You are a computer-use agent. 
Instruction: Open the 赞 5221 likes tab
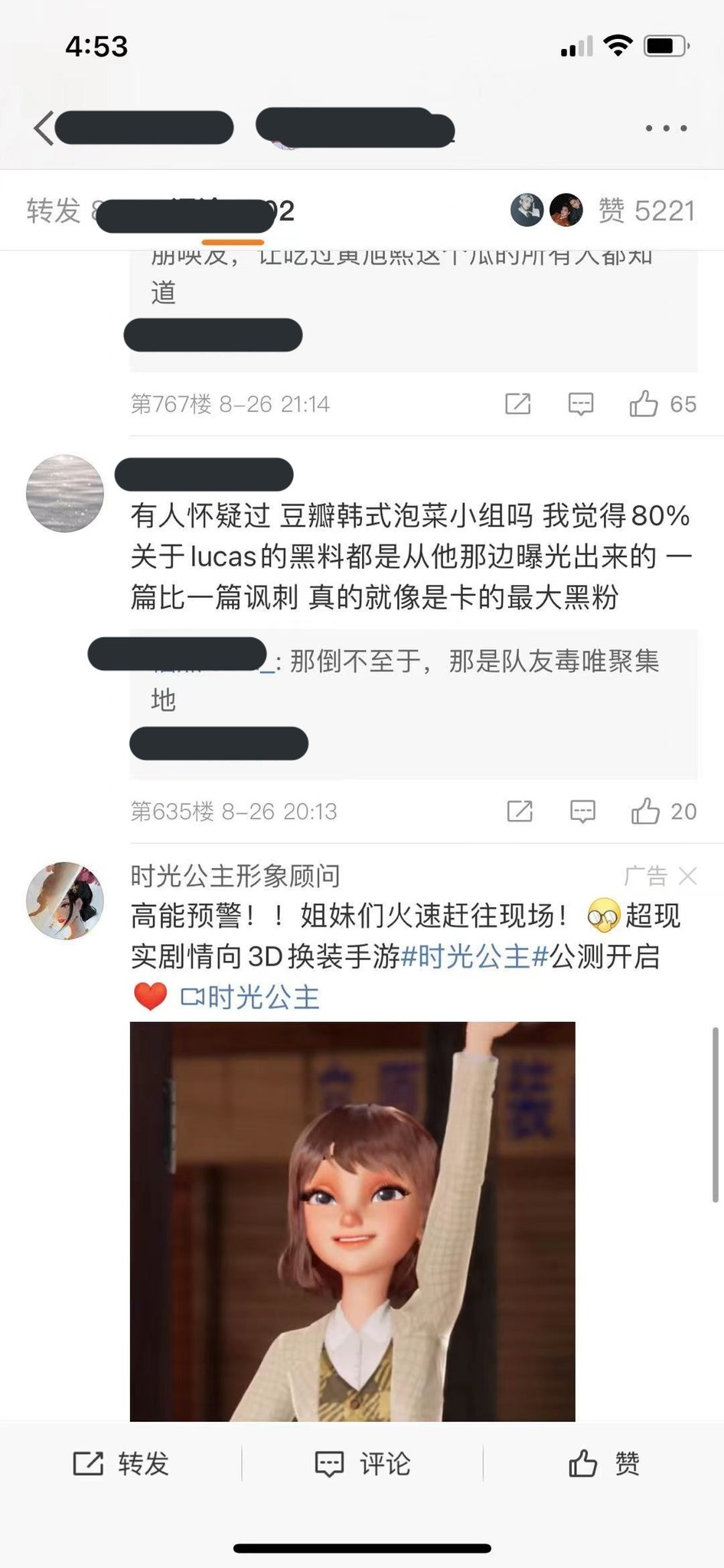(x=645, y=211)
